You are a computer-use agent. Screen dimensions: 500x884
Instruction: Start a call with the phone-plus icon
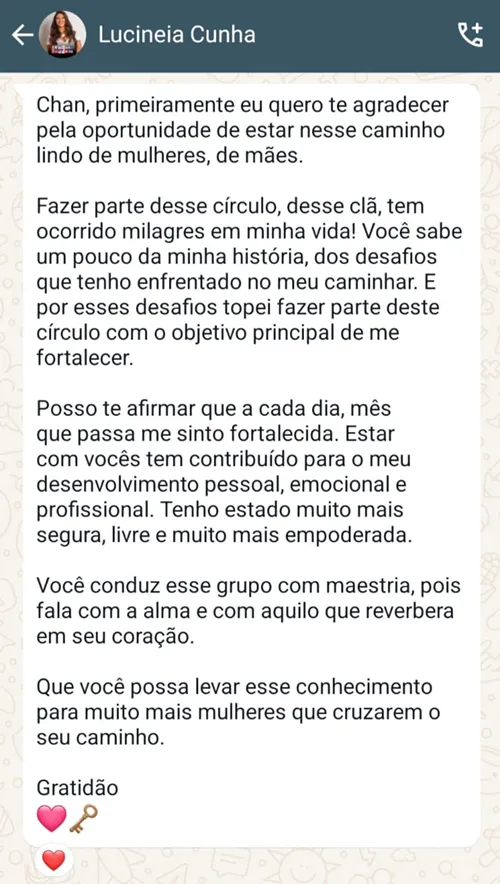470,35
